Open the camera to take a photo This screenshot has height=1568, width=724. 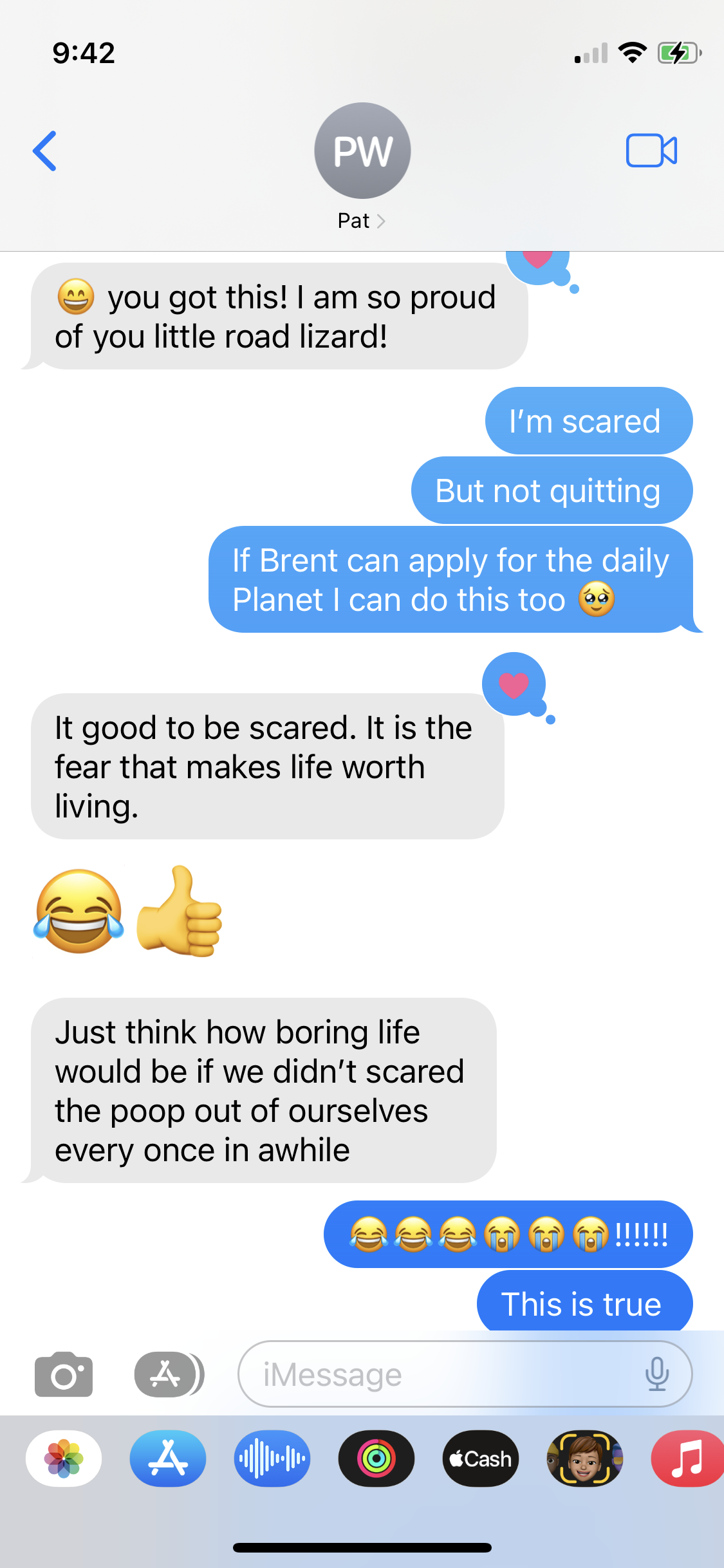click(x=64, y=1375)
